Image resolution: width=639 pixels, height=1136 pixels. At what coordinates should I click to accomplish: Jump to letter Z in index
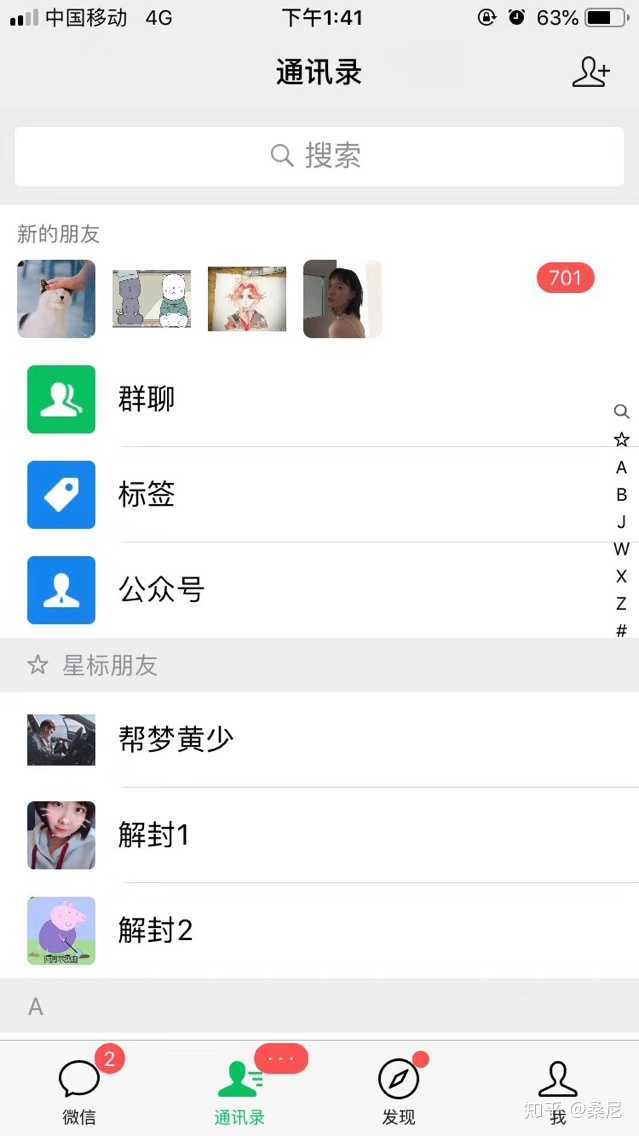(x=621, y=604)
